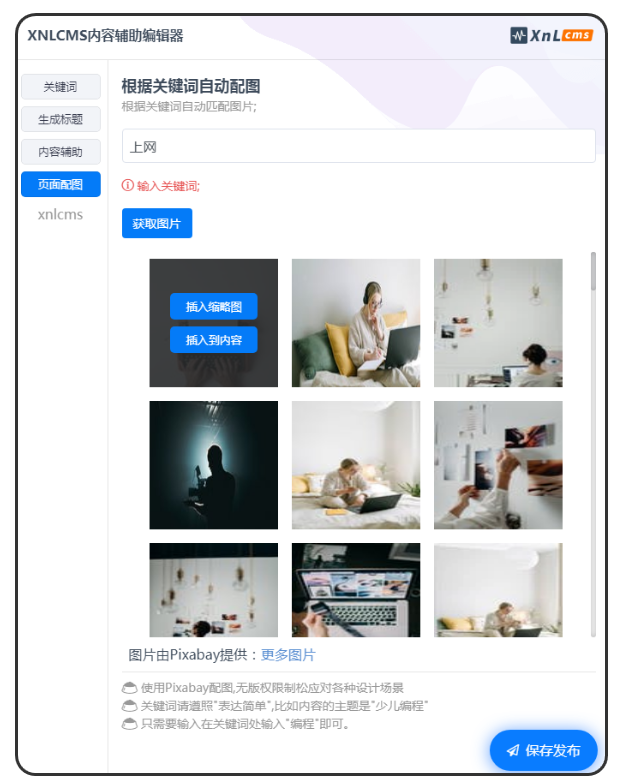Image resolution: width=624 pixels, height=783 pixels.
Task: Go to the 页面配图 tab
Action: click(x=60, y=184)
